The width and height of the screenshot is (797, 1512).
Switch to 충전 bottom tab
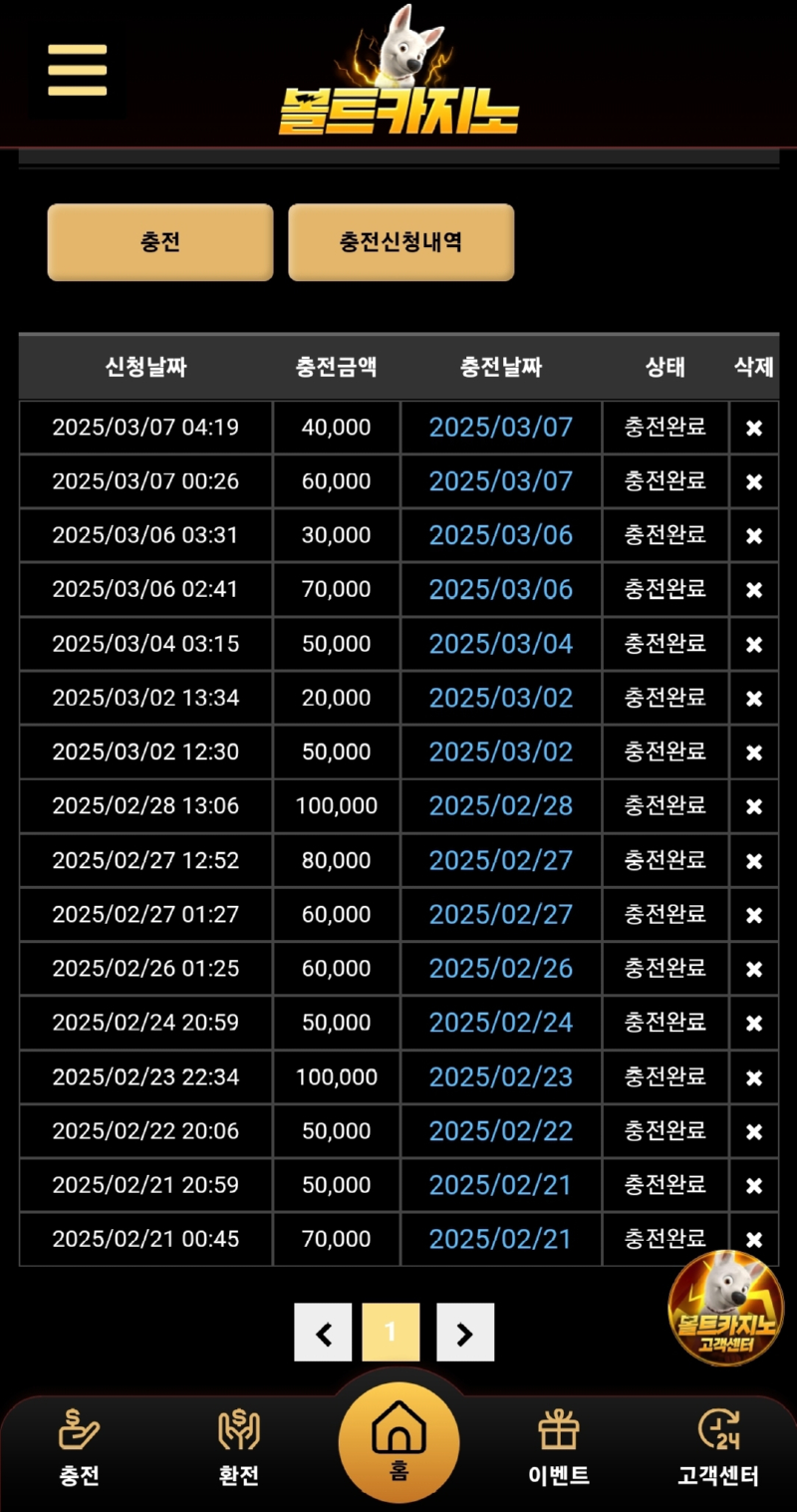point(80,1449)
